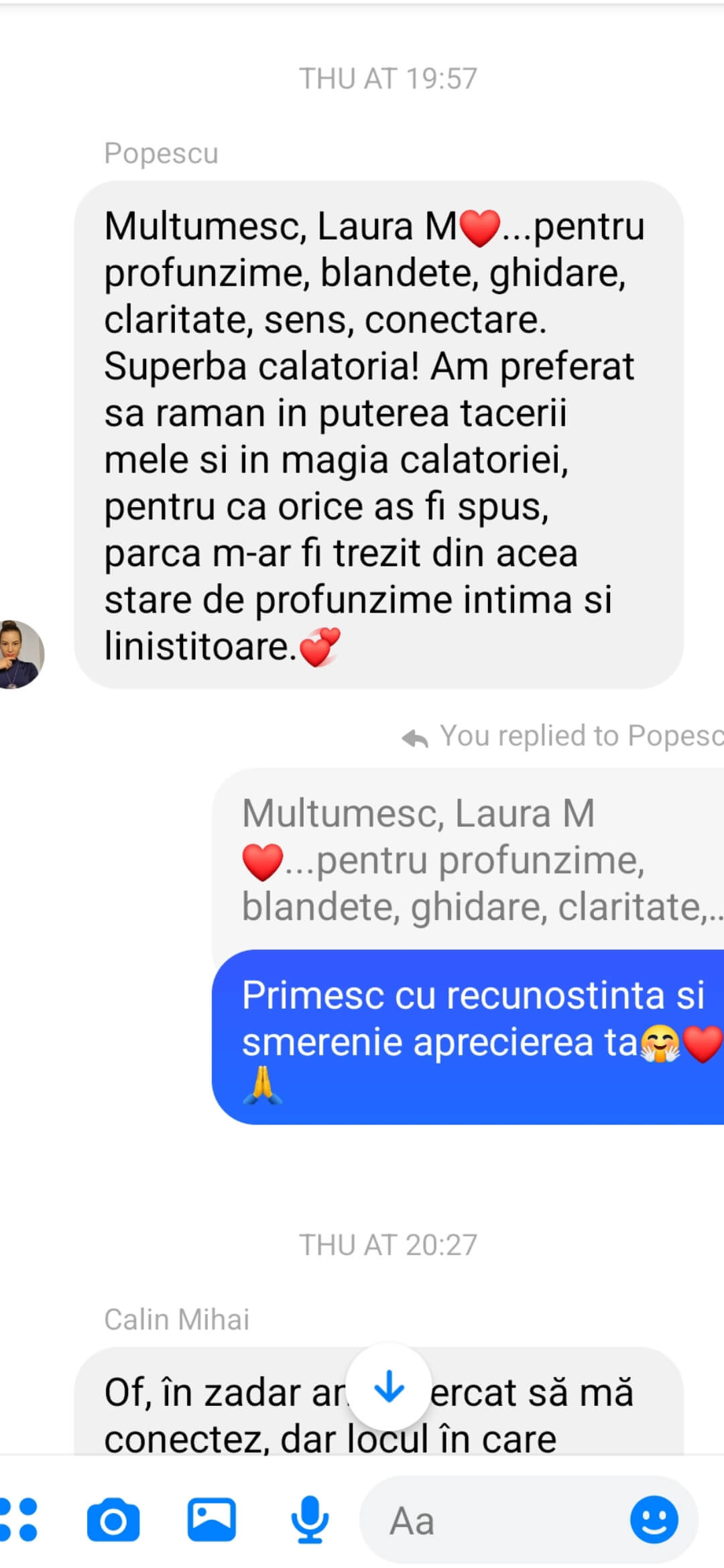Open the camera to take a photo
Image resolution: width=724 pixels, height=1568 pixels.
113,1520
